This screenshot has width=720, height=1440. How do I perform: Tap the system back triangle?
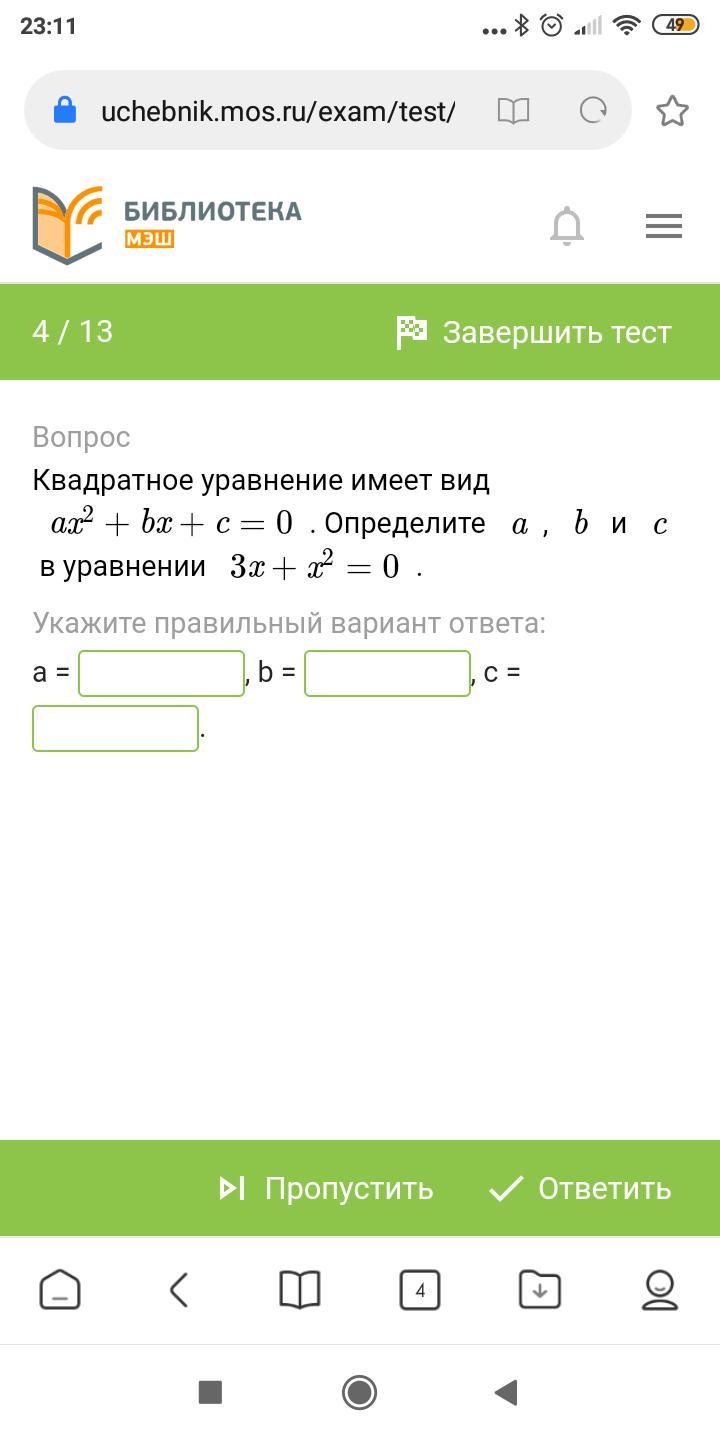click(x=507, y=1392)
